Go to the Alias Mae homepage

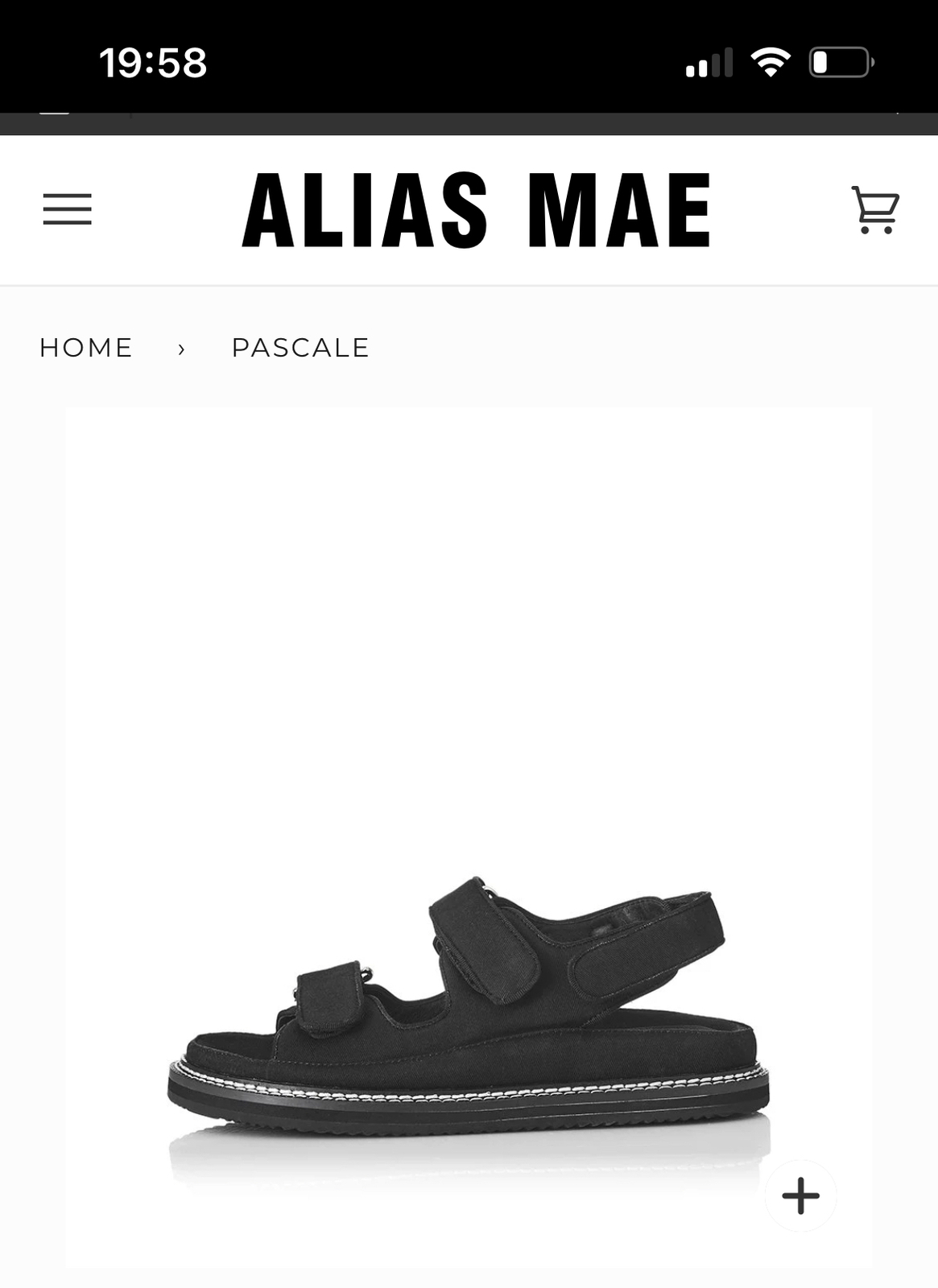tap(477, 210)
